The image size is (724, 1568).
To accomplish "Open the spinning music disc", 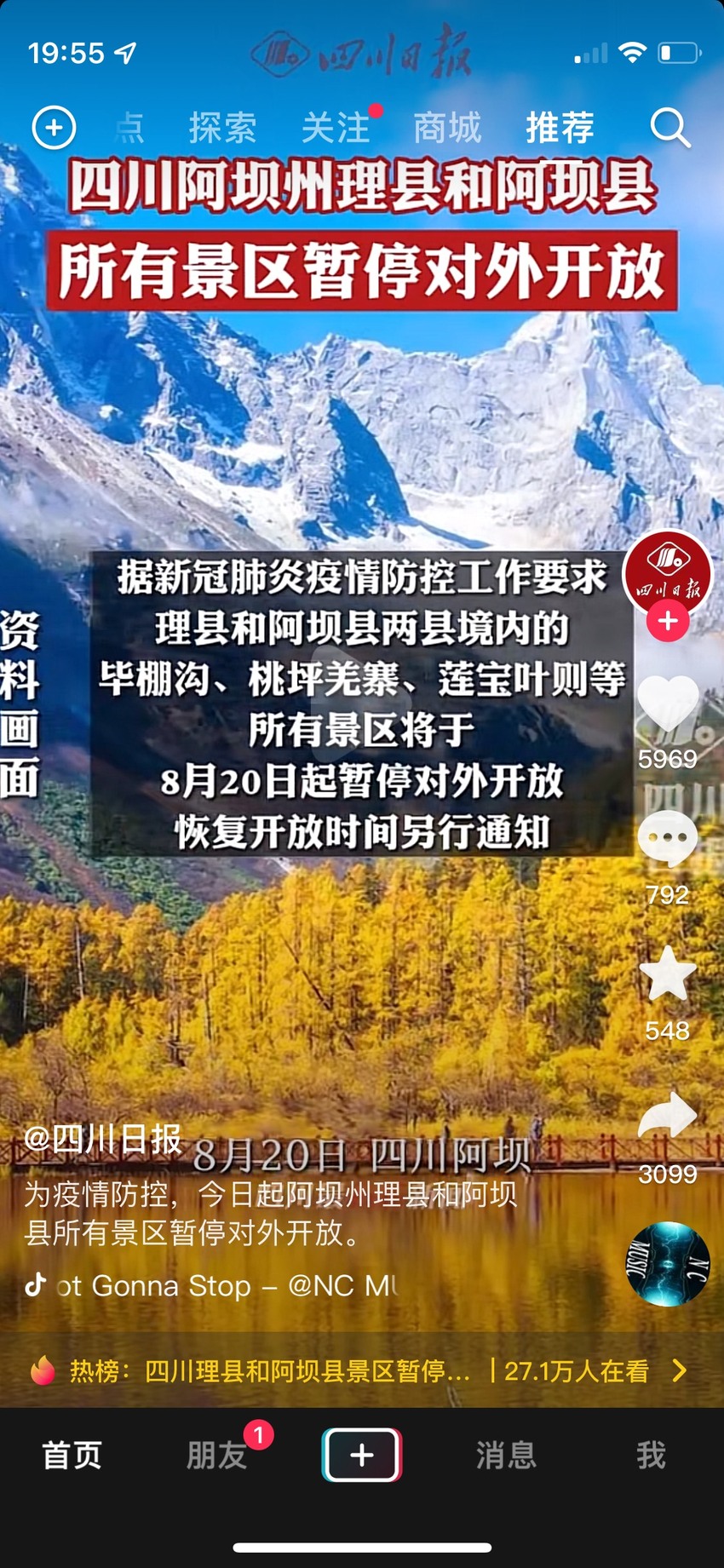I will tap(668, 1264).
